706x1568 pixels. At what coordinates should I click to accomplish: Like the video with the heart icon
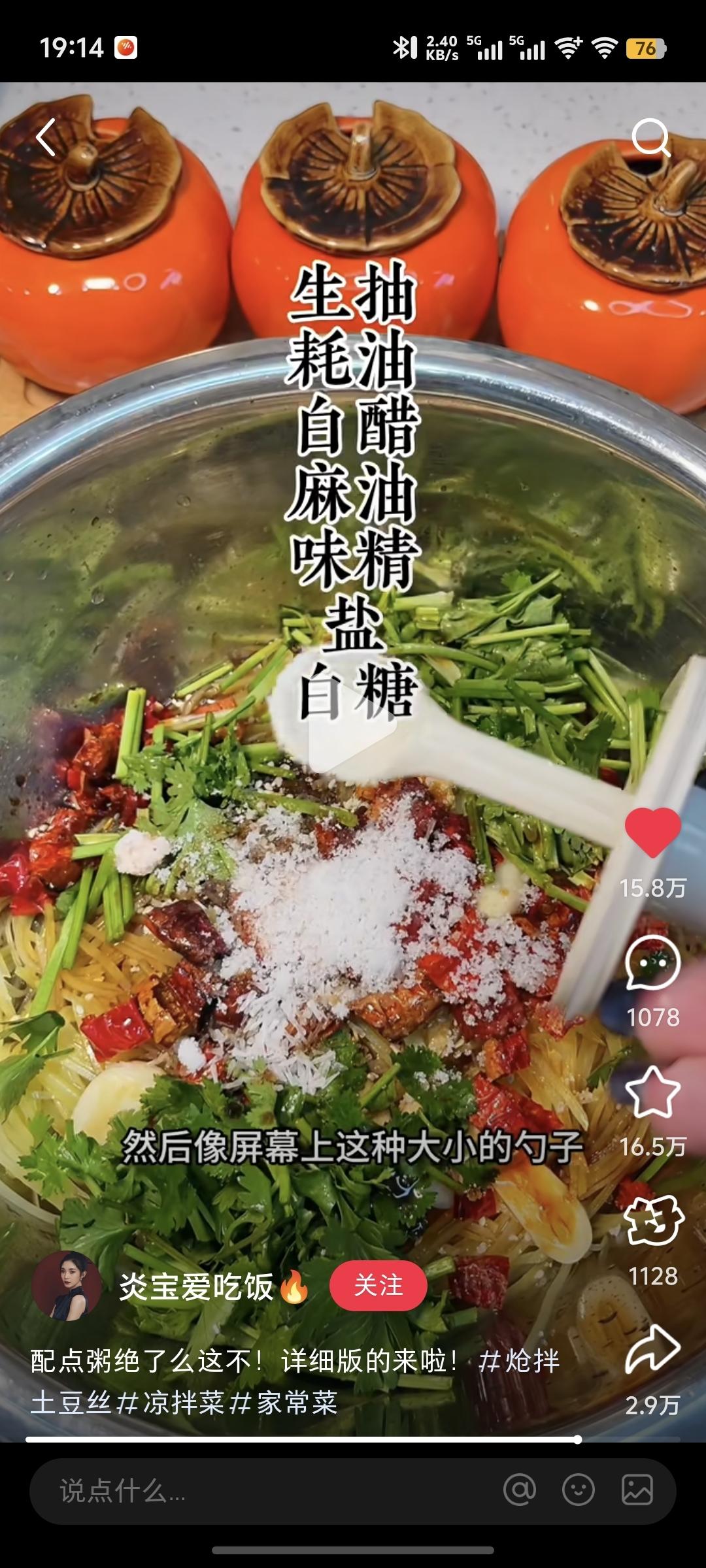click(652, 832)
